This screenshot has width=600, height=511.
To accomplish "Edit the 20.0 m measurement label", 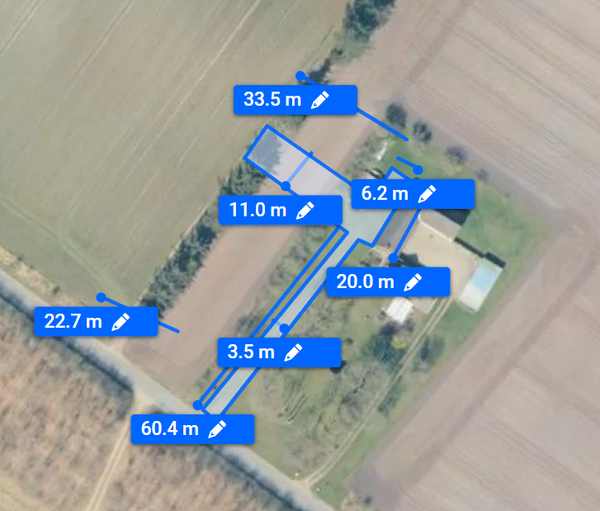I will click(x=413, y=282).
